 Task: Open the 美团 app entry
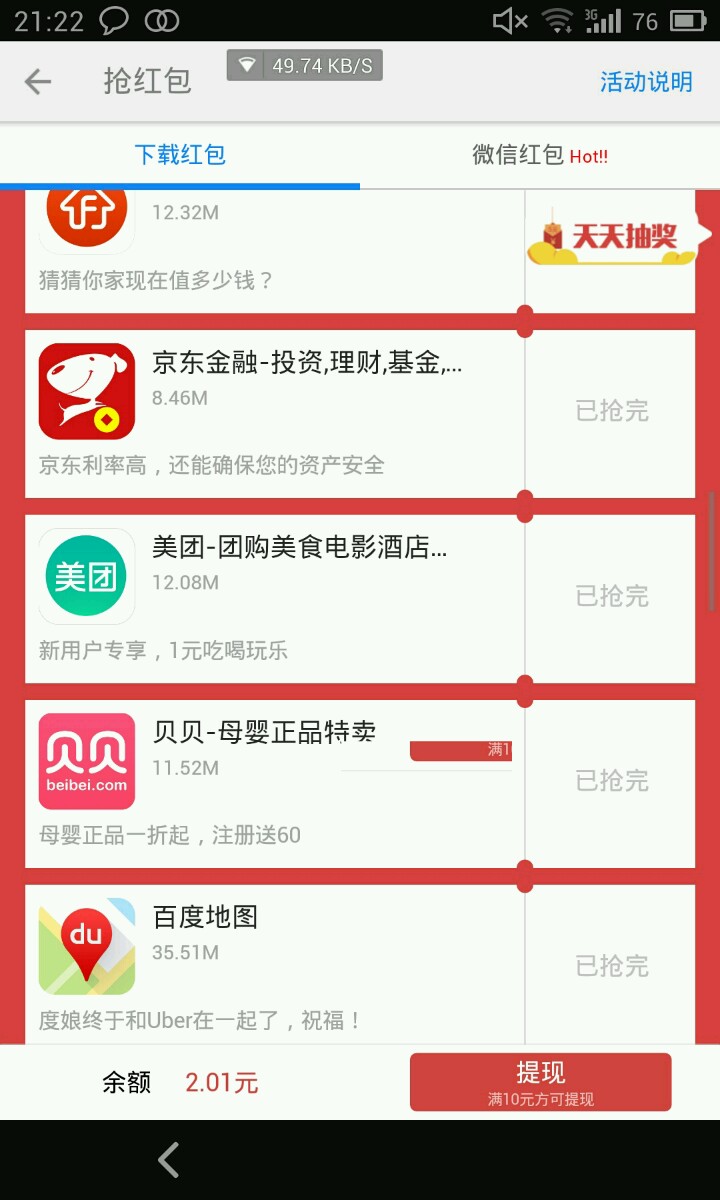tap(275, 596)
